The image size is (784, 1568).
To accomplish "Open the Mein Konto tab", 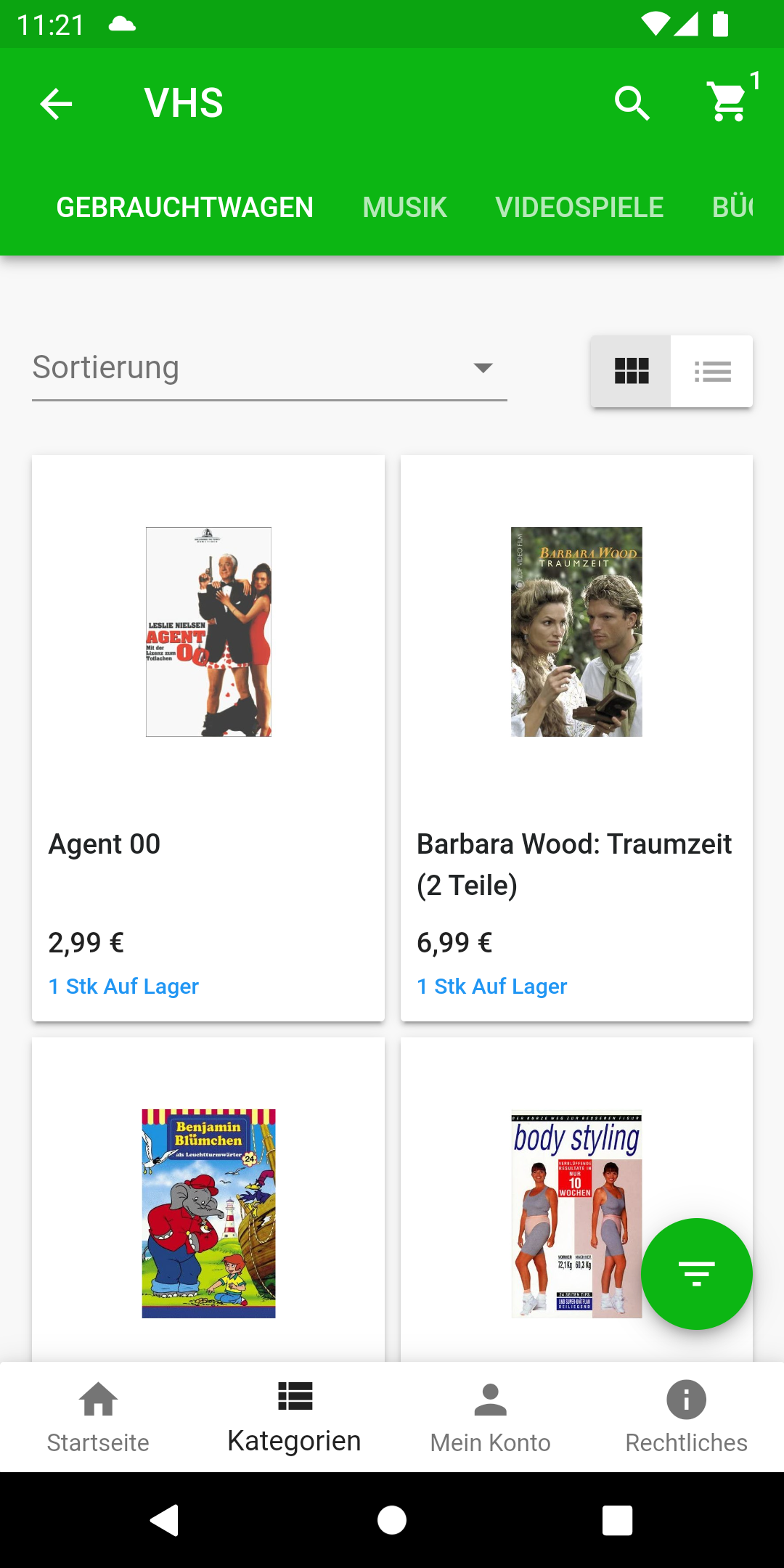I will [490, 1416].
